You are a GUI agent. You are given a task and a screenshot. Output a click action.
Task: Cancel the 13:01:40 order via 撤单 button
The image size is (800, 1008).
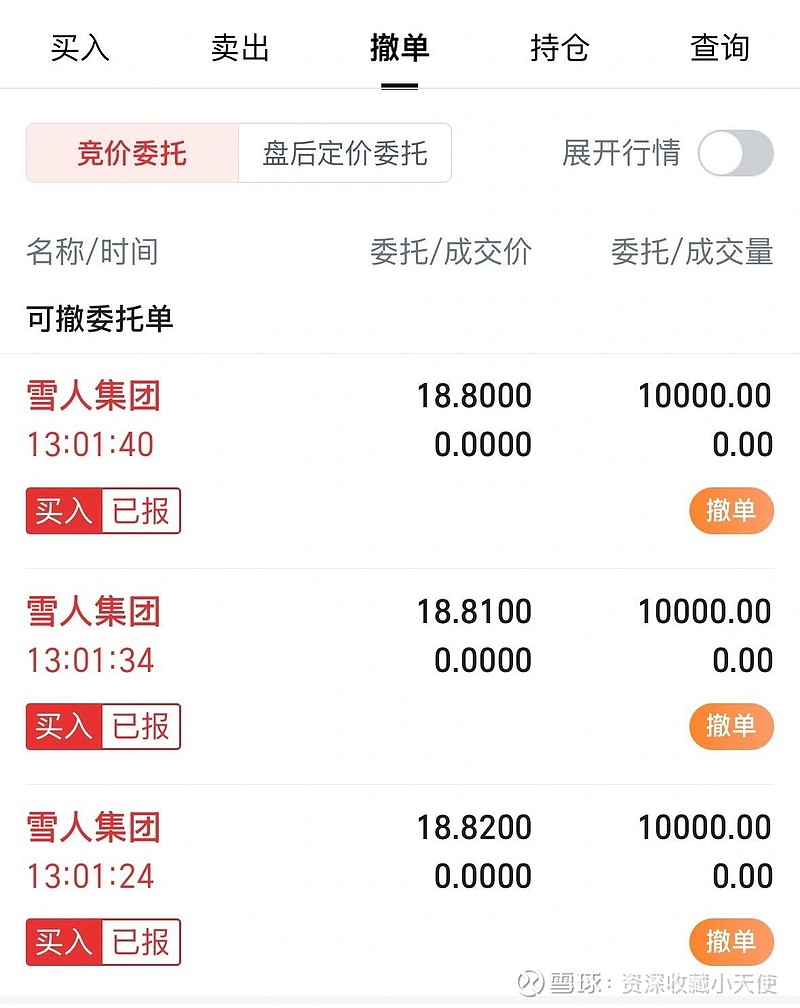tap(731, 511)
